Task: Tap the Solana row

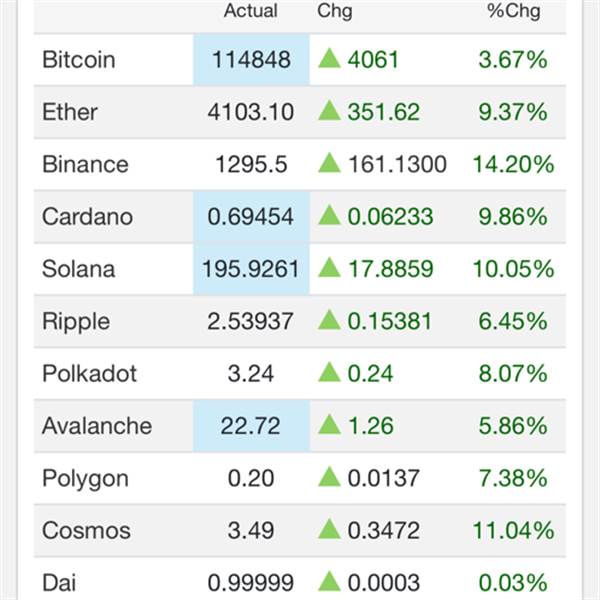Action: coord(300,269)
